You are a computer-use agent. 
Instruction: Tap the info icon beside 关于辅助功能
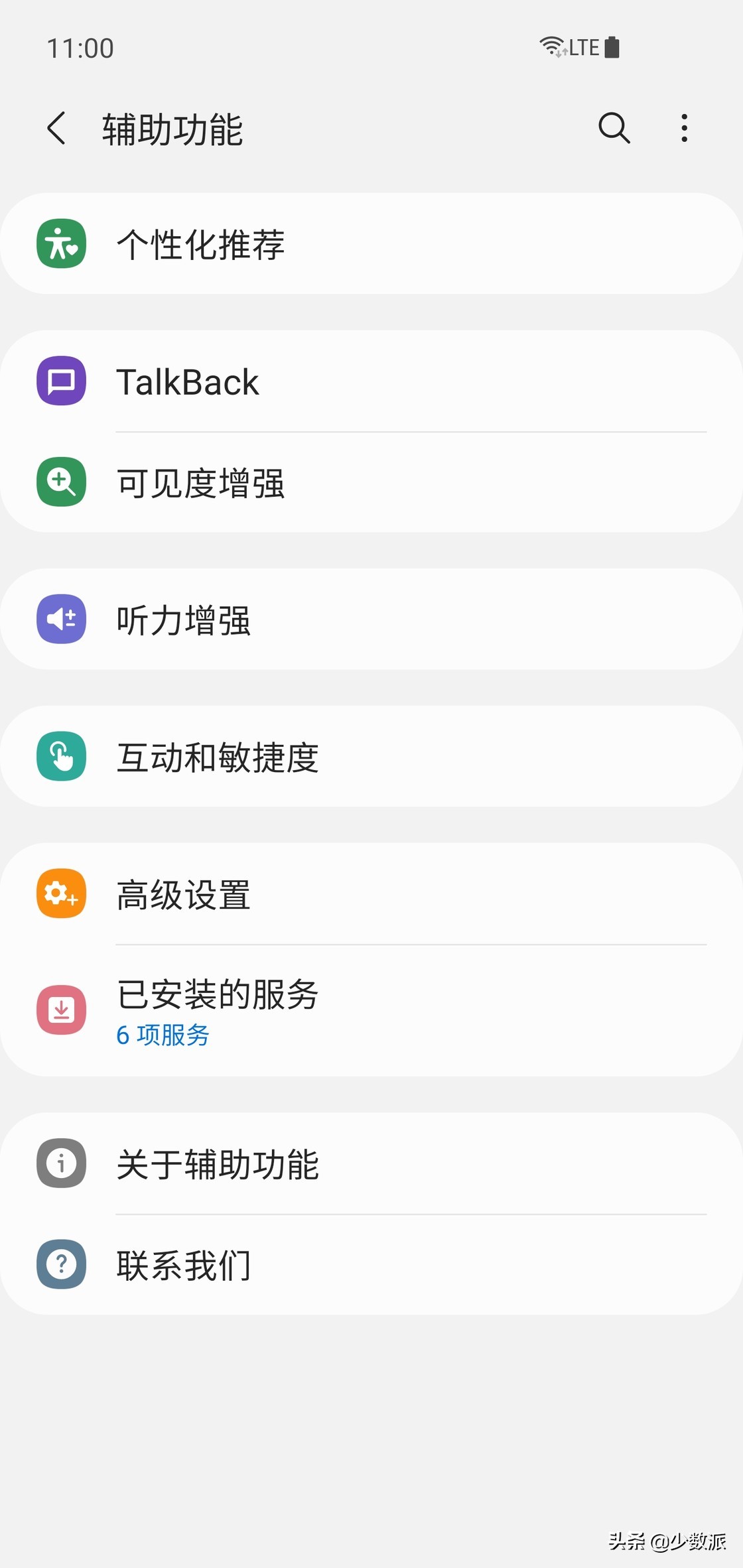(60, 1163)
